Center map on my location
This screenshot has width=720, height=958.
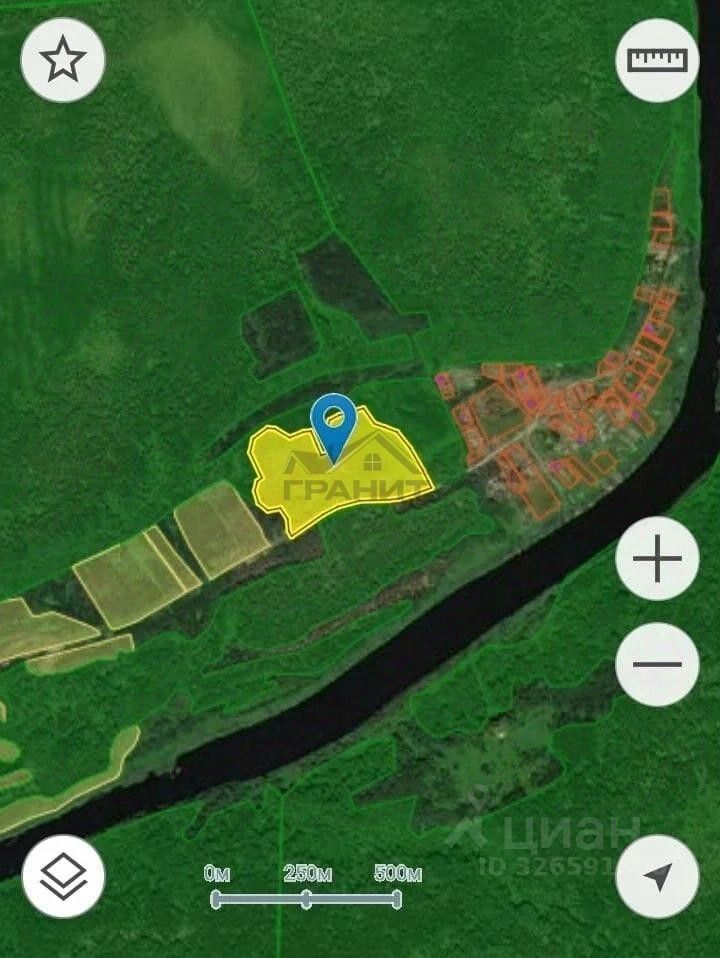pyautogui.click(x=657, y=876)
